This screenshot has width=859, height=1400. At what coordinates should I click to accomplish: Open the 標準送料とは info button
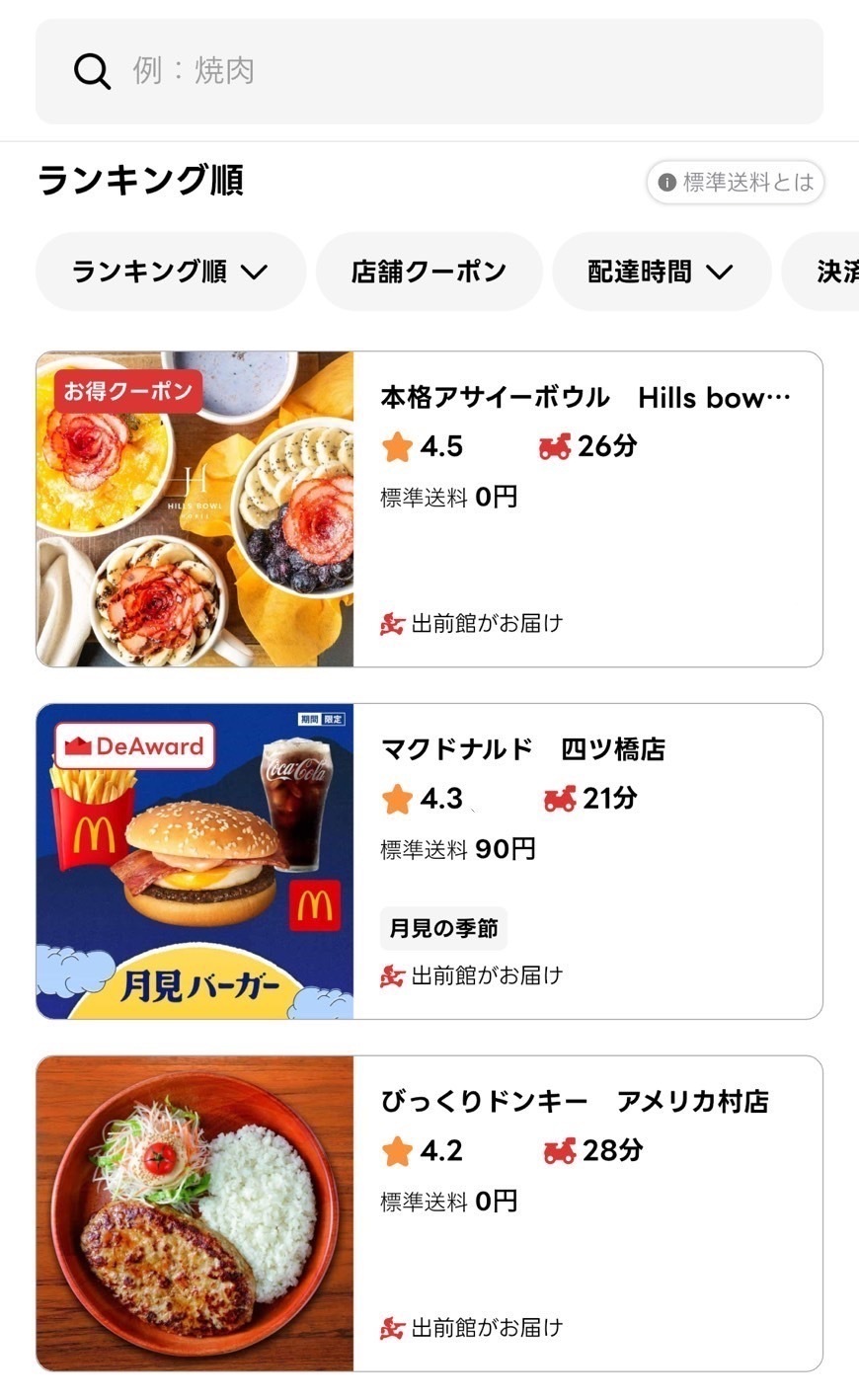click(736, 183)
